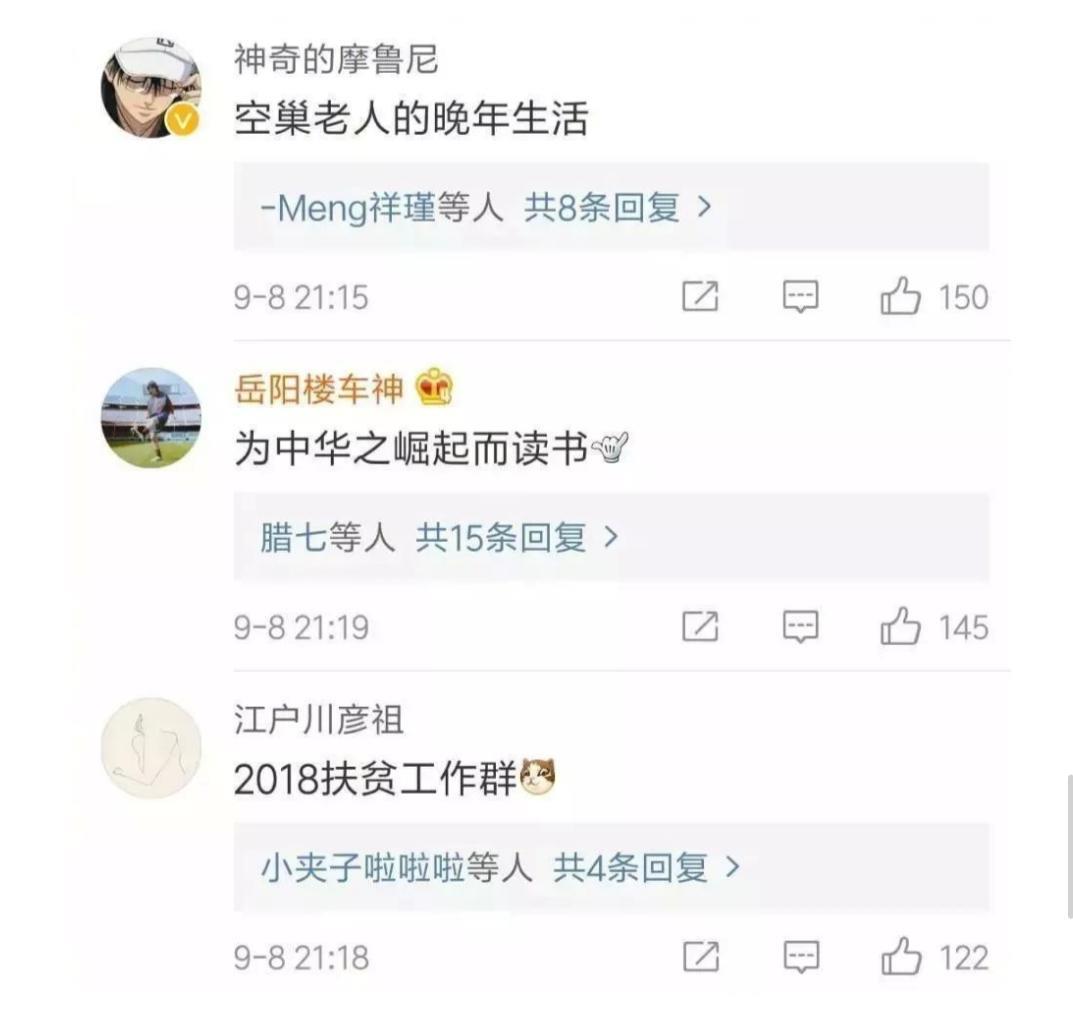Image resolution: width=1073 pixels, height=1026 pixels.
Task: Tap username 江户川彦祖
Action: [319, 719]
